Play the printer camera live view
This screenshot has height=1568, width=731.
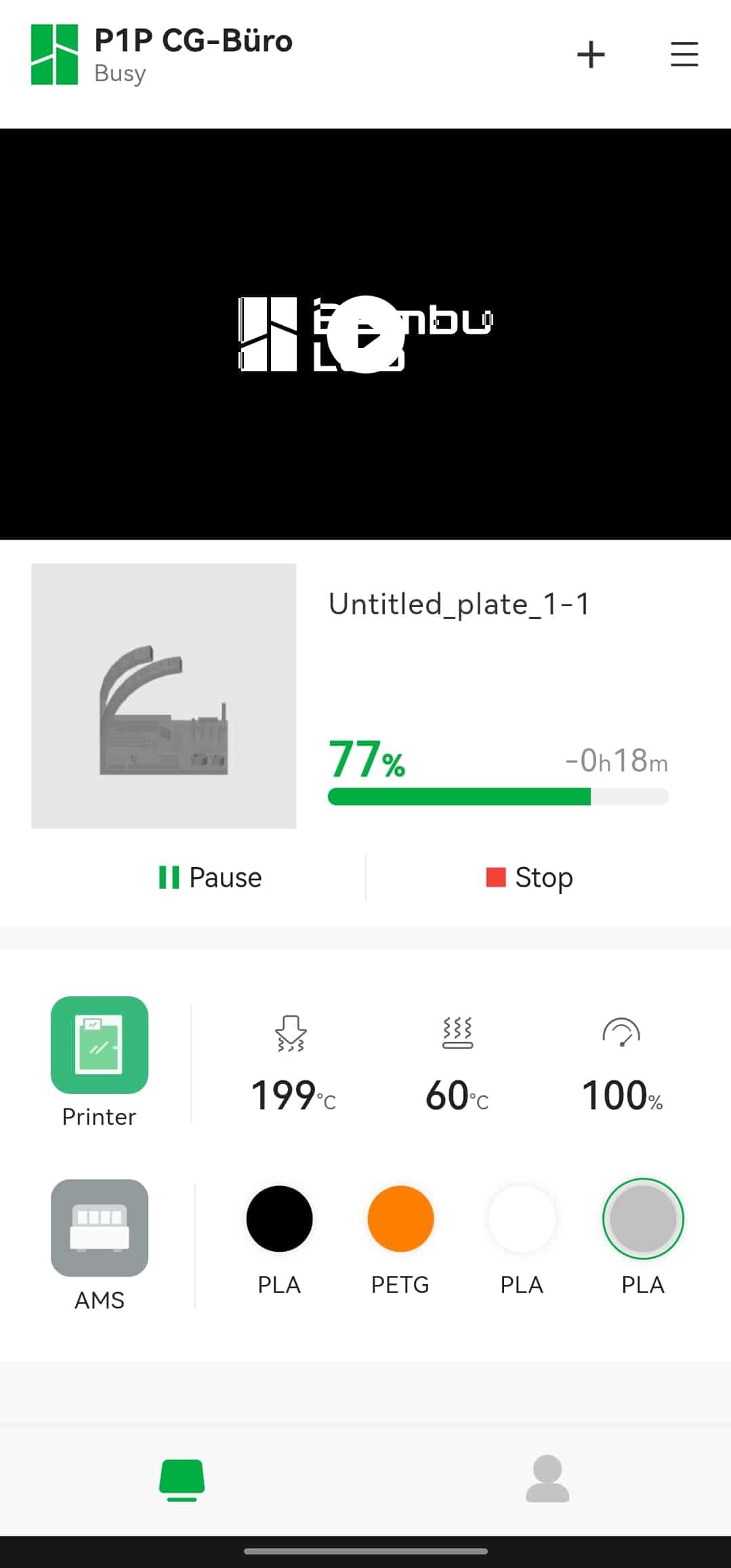(366, 335)
